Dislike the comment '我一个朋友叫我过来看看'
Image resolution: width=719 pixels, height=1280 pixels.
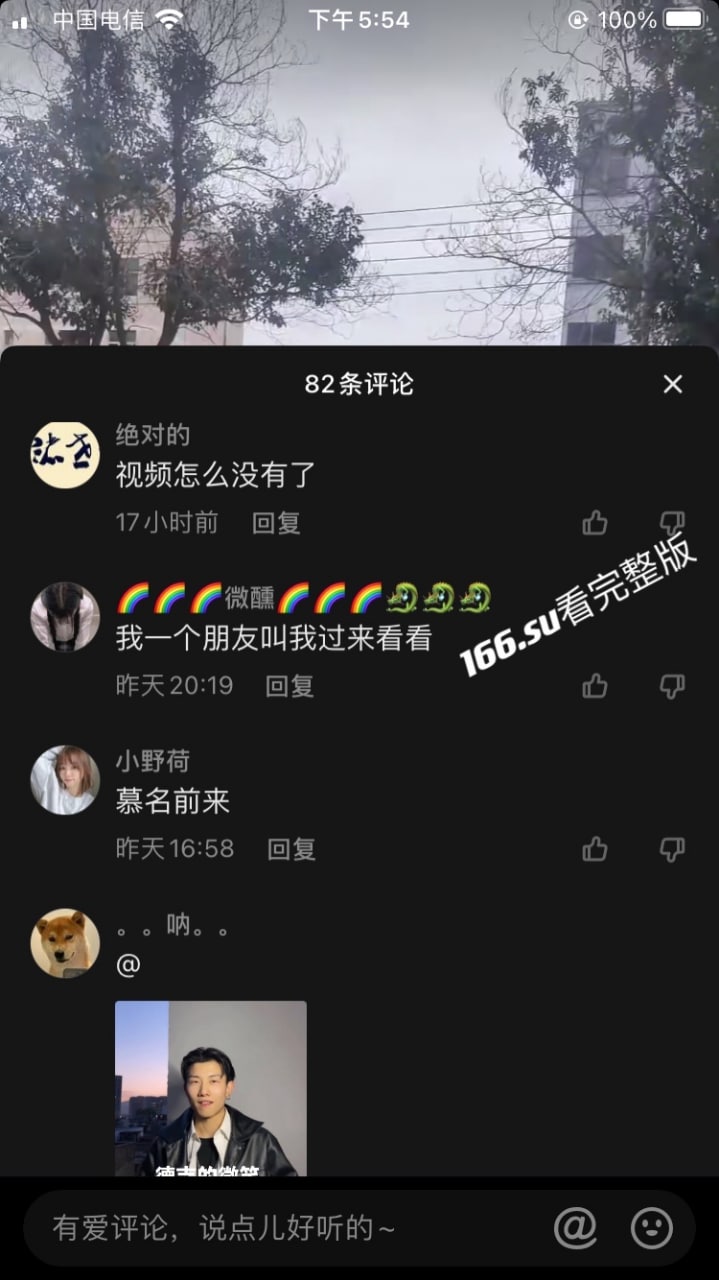click(673, 685)
